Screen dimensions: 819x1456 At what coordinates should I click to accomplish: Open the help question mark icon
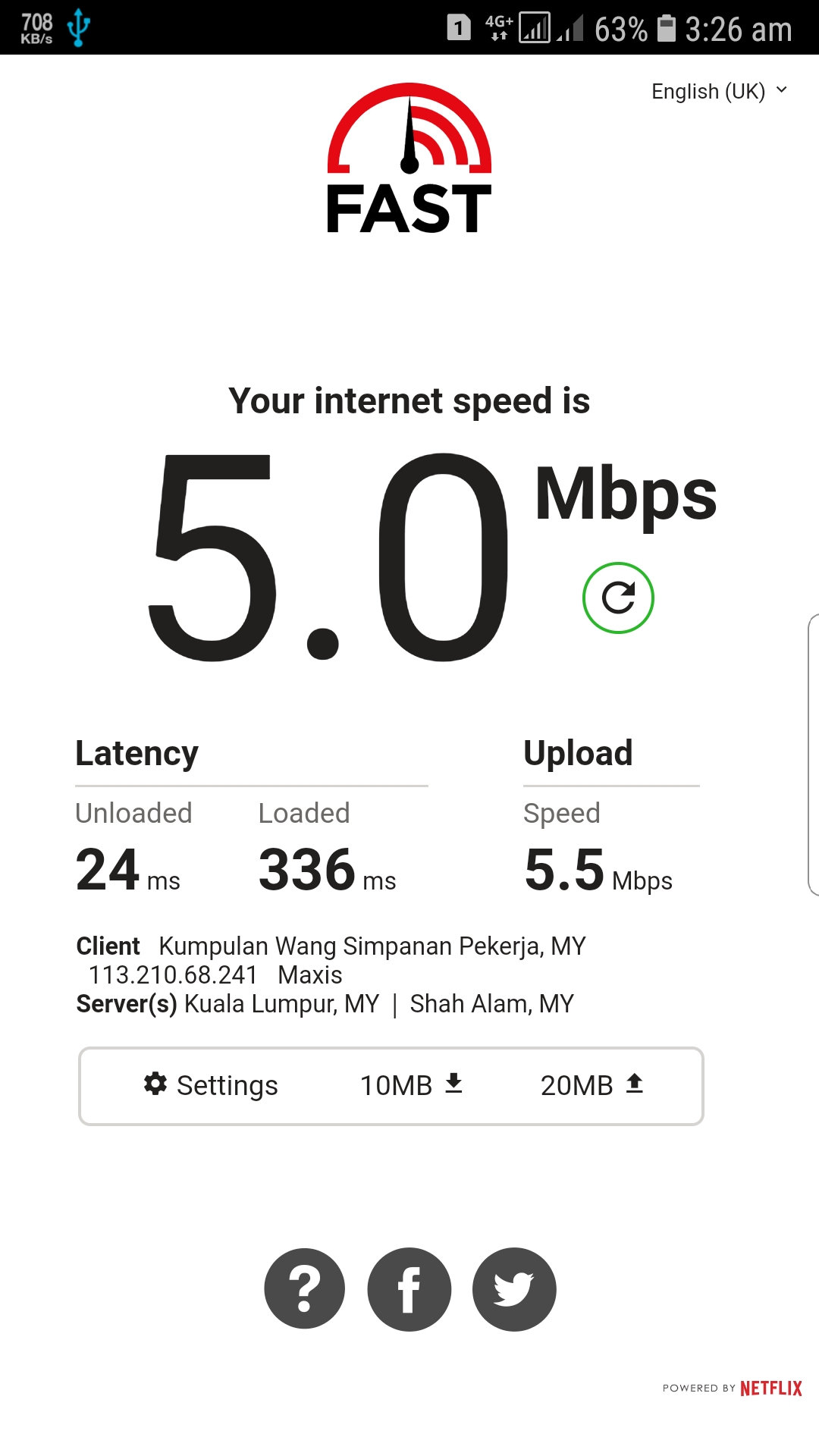click(x=305, y=1288)
